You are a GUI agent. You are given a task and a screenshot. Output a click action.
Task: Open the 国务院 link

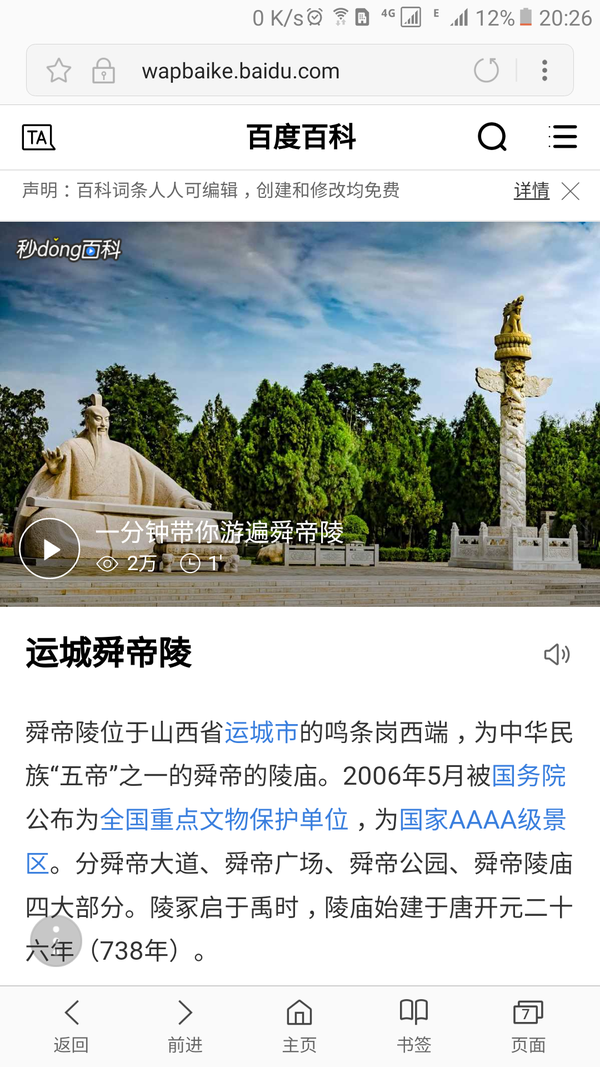click(x=529, y=776)
